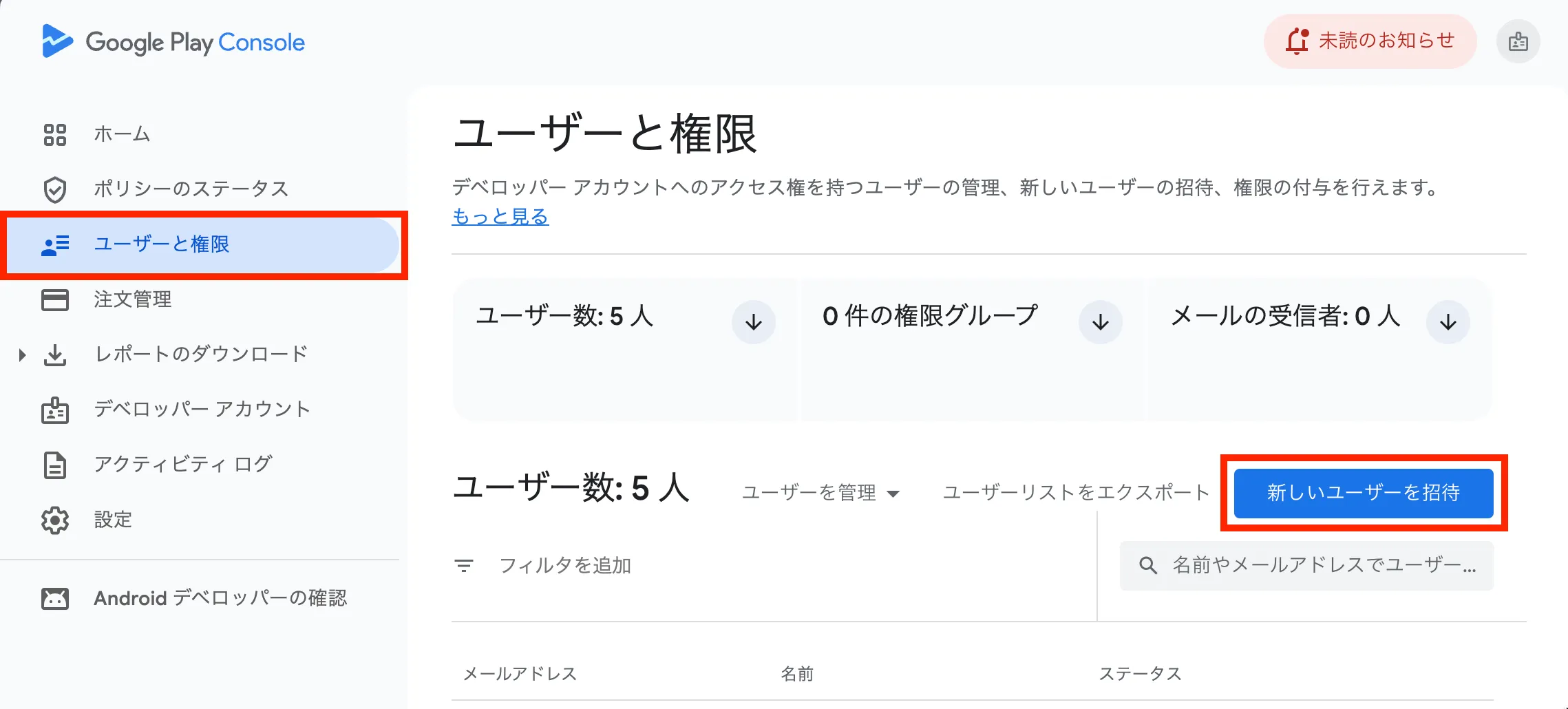
Task: Select ユーザーと権限 in the sidebar
Action: point(162,244)
